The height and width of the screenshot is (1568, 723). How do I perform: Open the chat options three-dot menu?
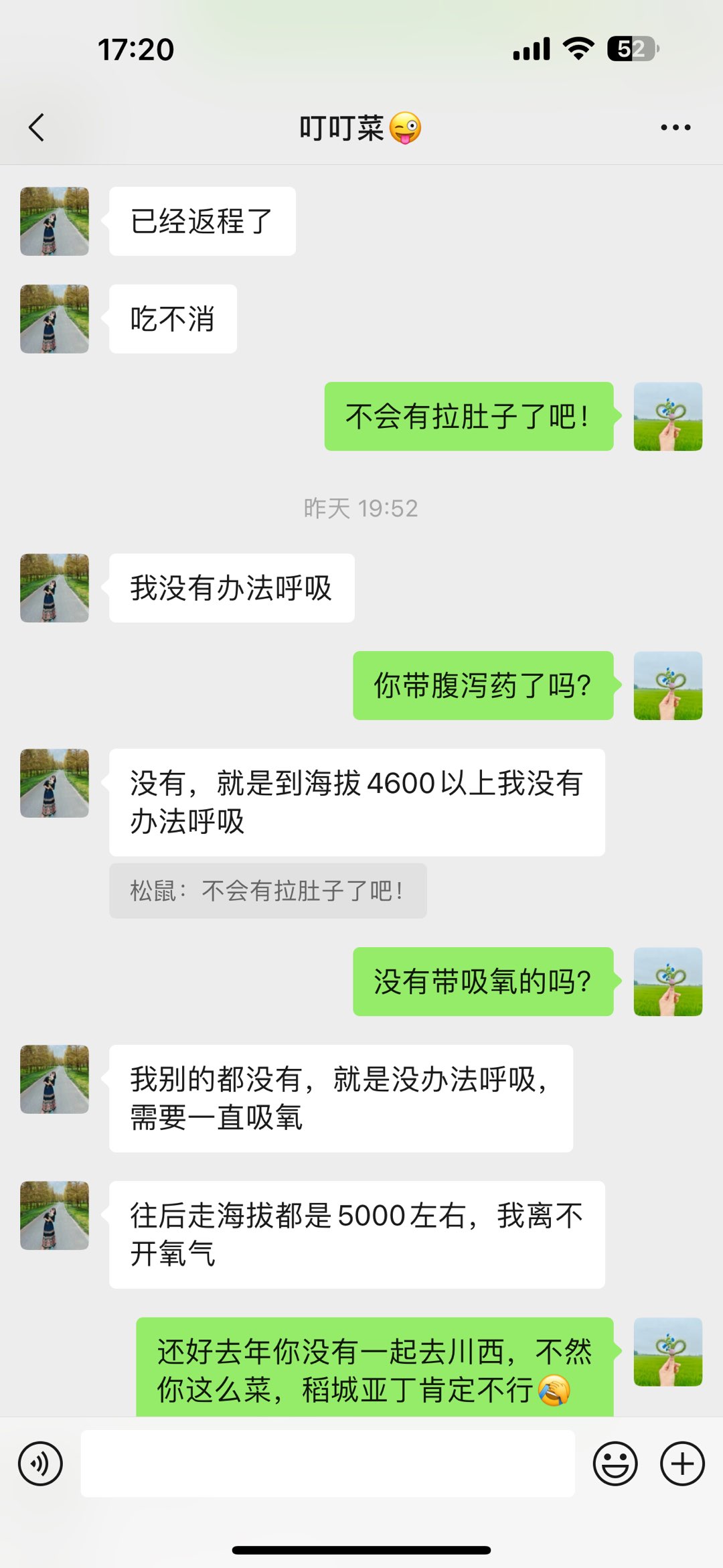click(675, 127)
